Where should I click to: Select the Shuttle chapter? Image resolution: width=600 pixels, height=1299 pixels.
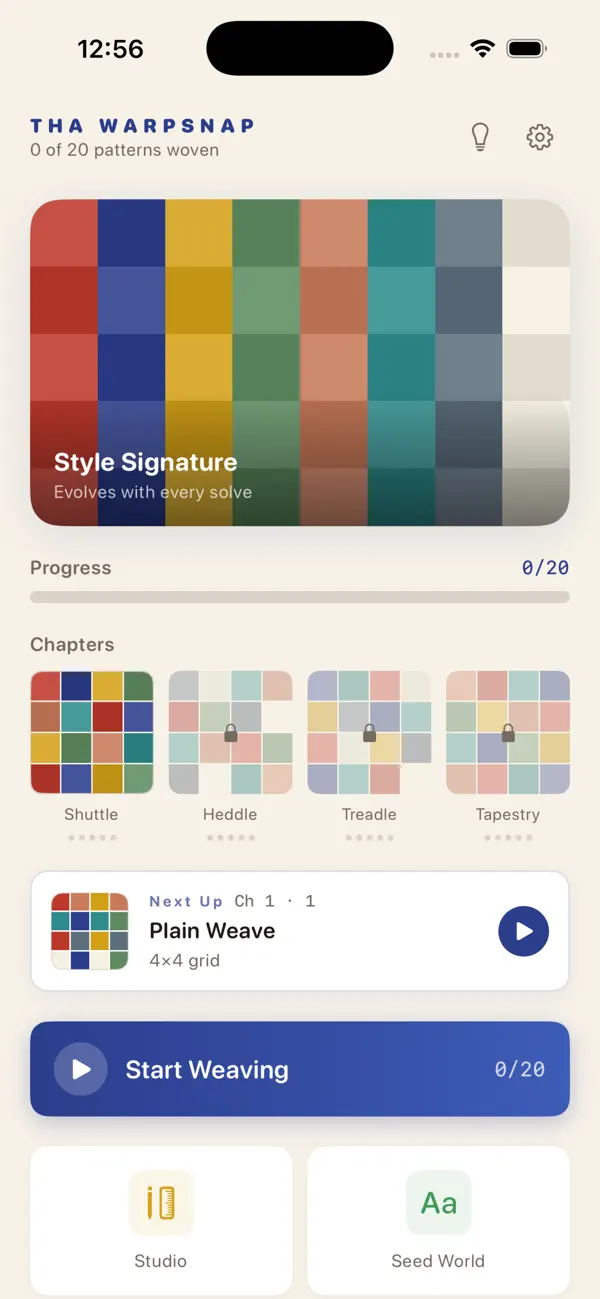pyautogui.click(x=91, y=756)
